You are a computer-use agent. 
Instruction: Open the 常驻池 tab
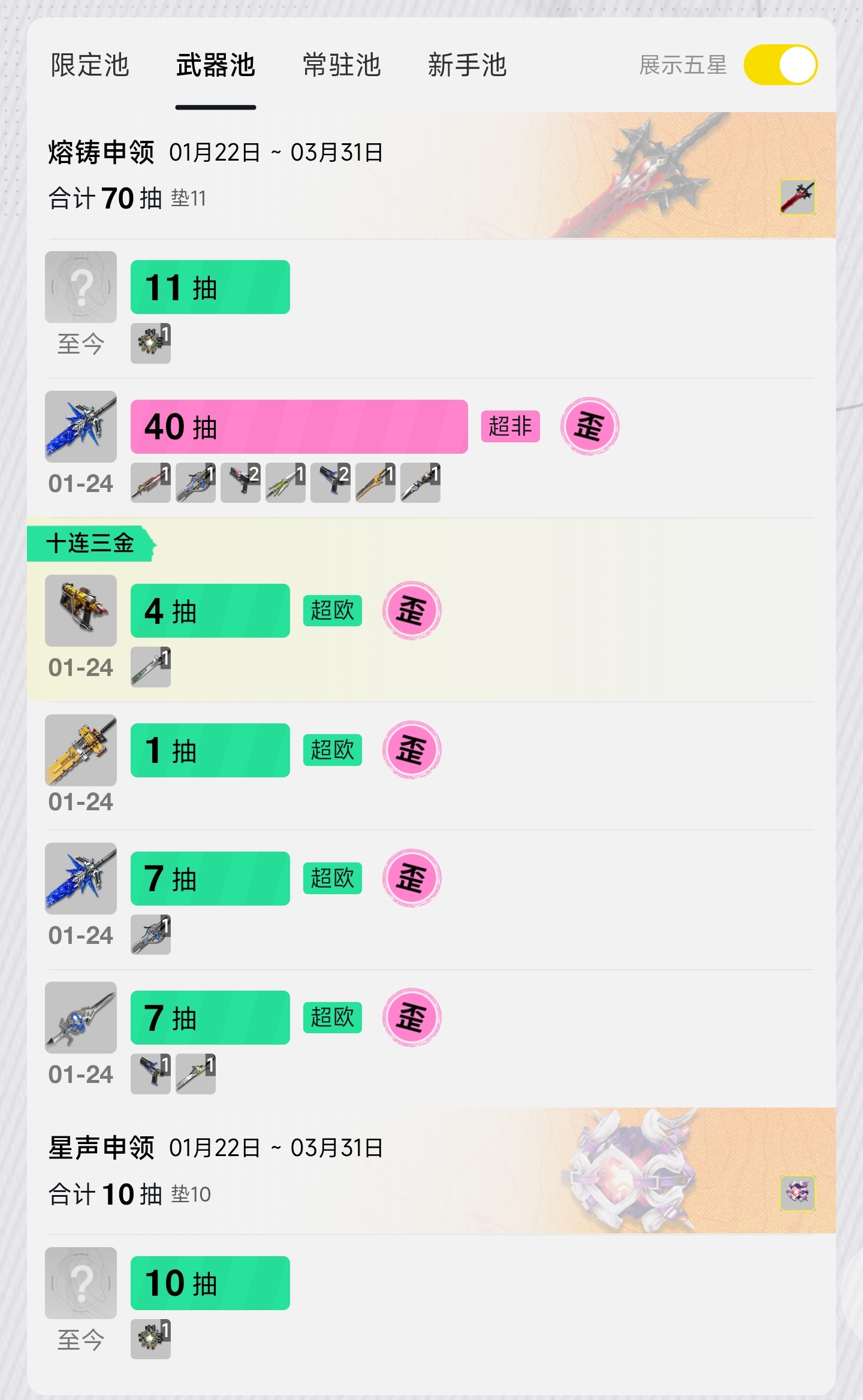tap(342, 65)
